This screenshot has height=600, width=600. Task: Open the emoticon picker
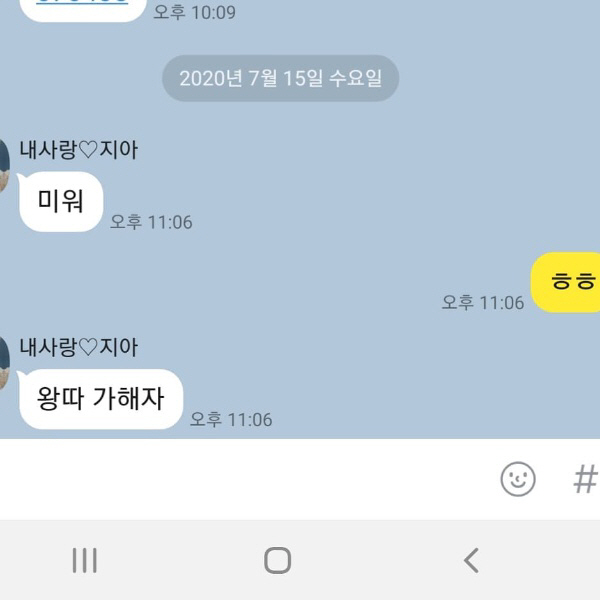pos(517,479)
